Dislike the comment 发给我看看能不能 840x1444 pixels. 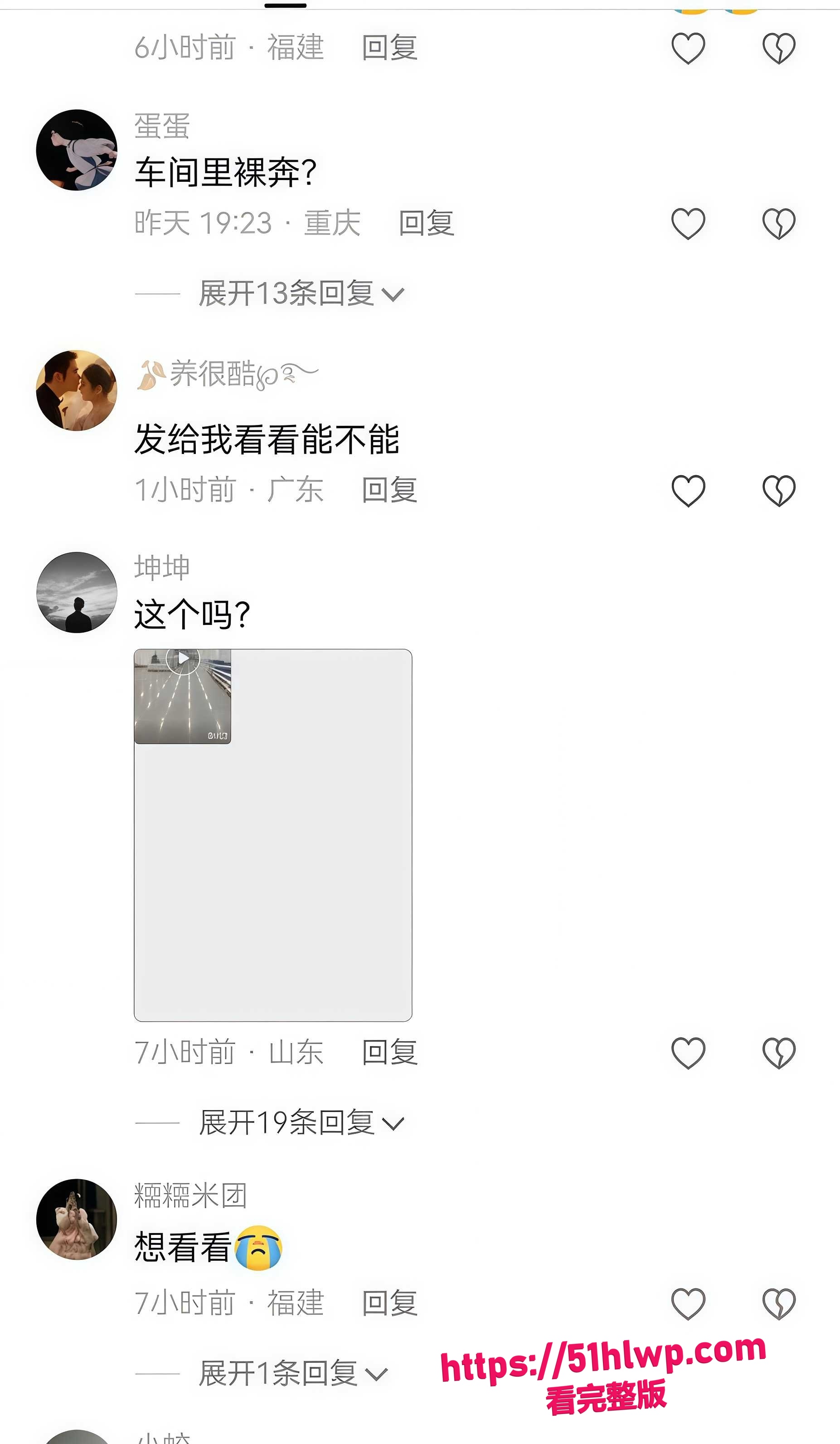(x=779, y=491)
